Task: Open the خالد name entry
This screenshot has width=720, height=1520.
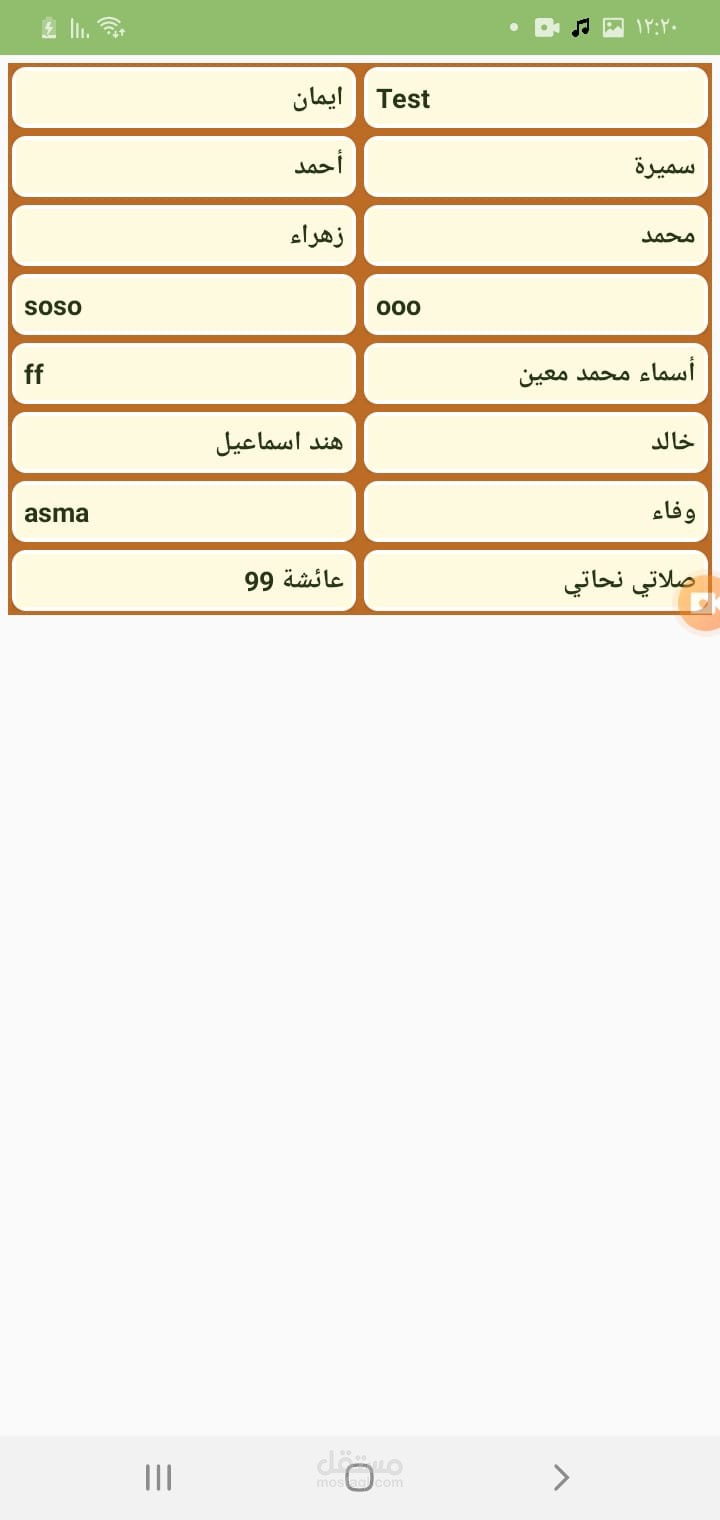Action: tap(535, 443)
